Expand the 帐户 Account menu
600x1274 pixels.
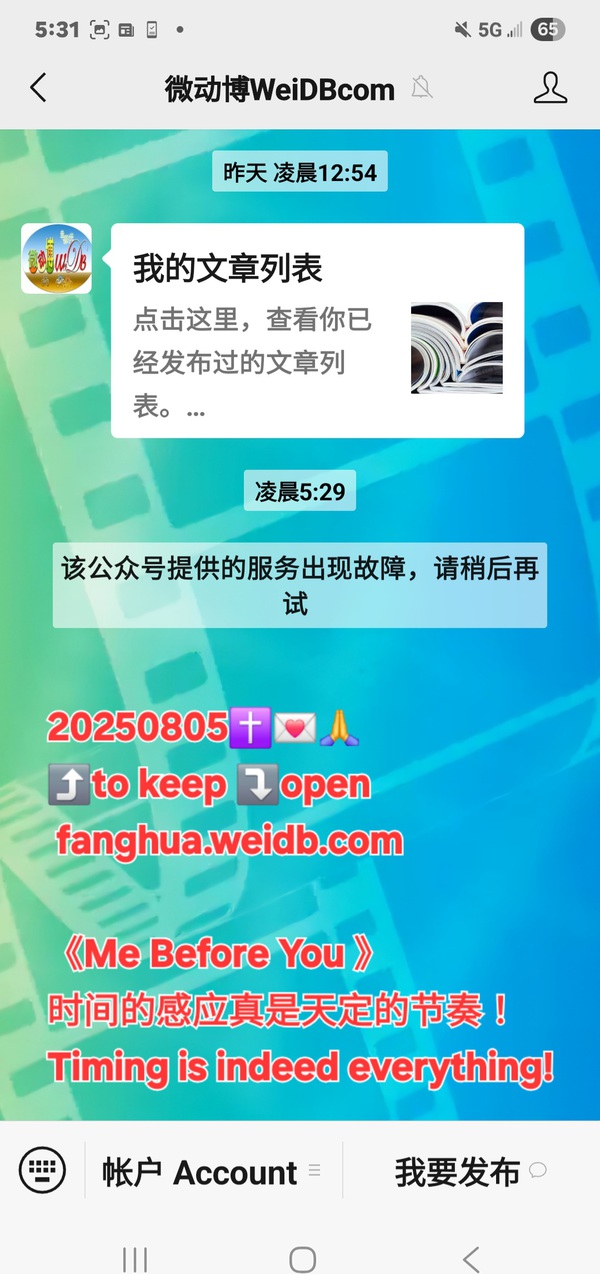pos(212,1171)
